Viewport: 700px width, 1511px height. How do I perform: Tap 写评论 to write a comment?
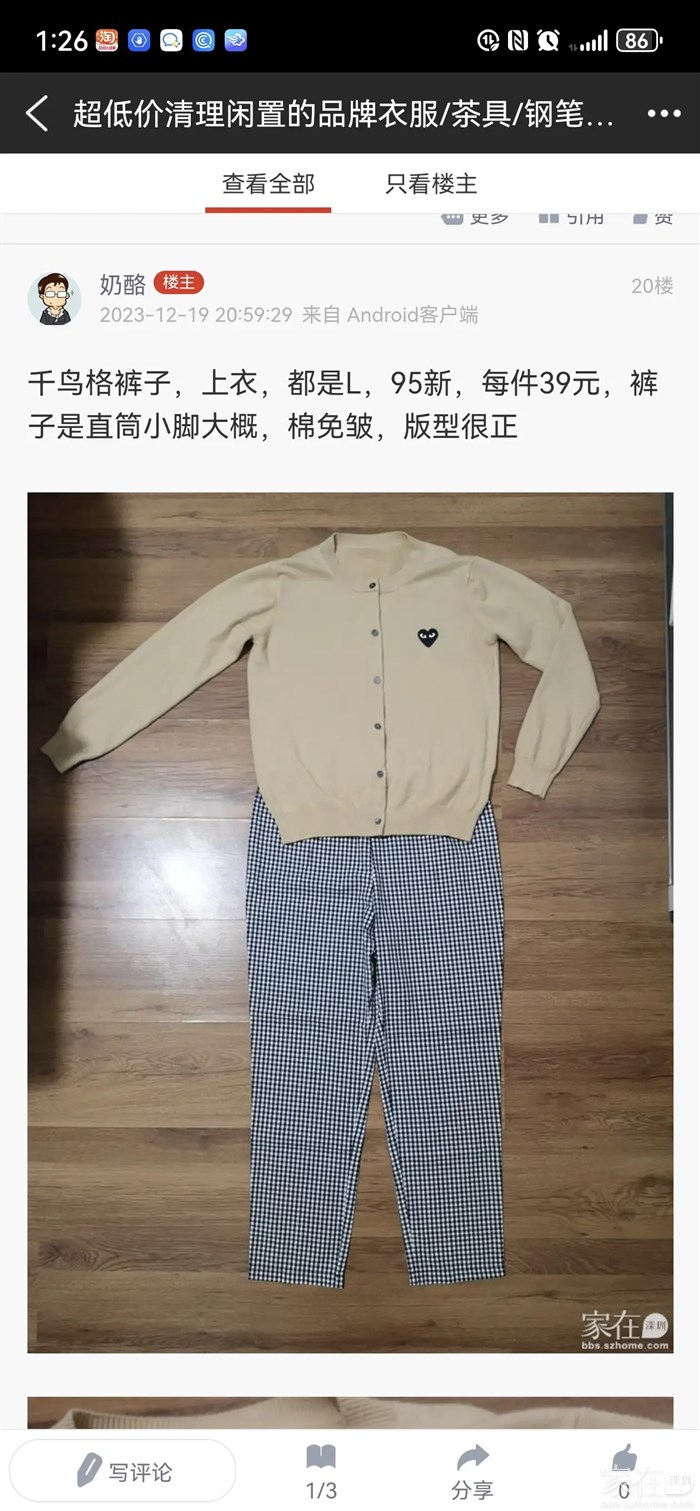click(123, 1471)
